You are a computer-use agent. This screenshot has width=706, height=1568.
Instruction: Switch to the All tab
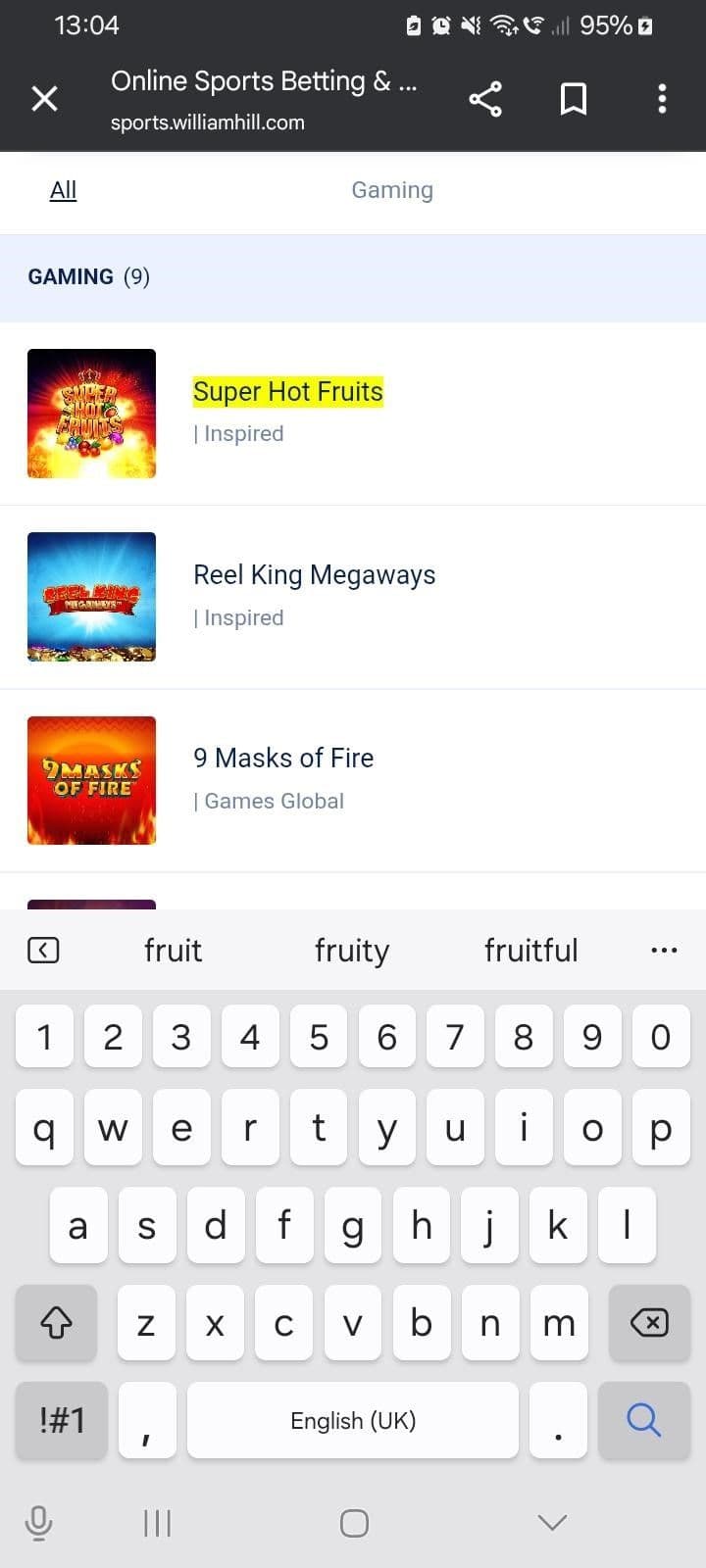63,189
